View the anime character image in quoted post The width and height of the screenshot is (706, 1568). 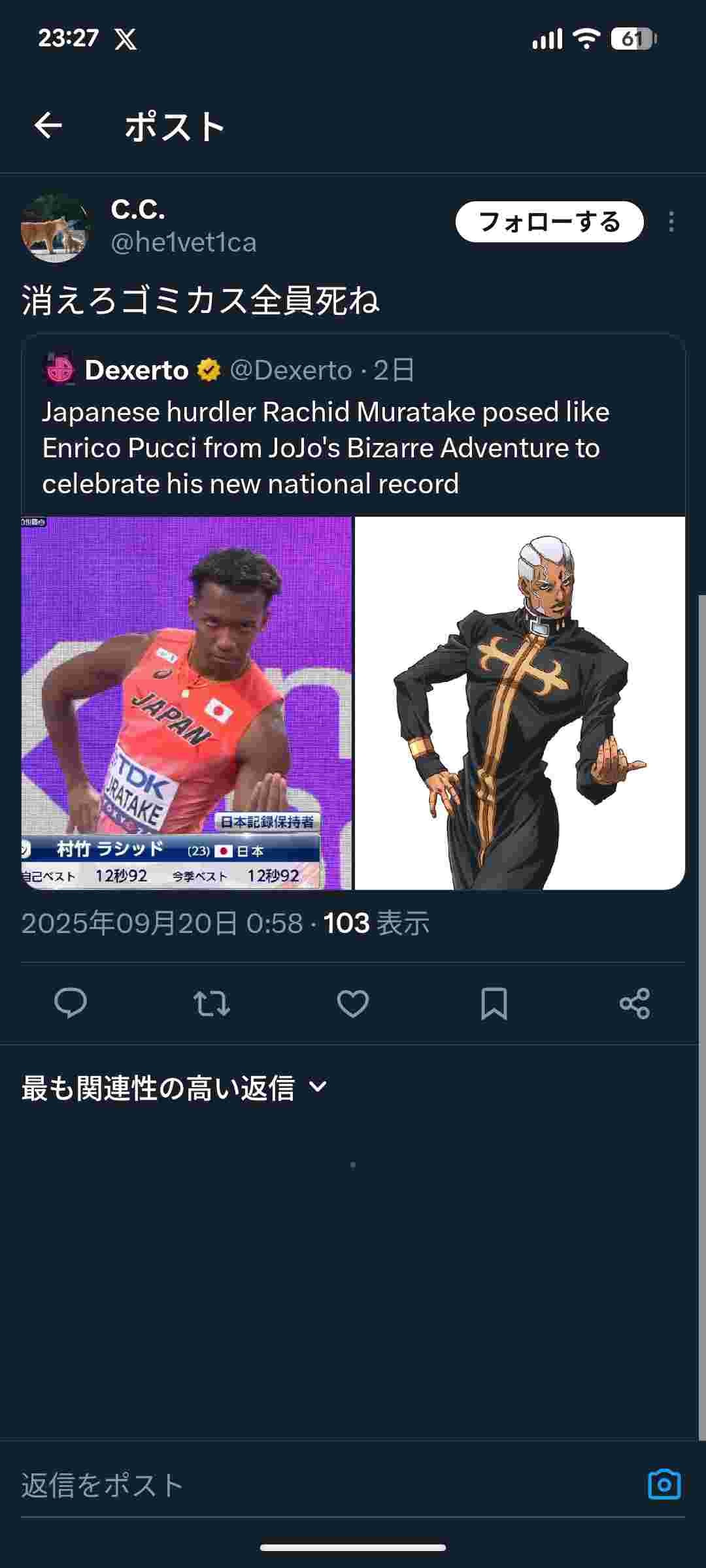[520, 702]
